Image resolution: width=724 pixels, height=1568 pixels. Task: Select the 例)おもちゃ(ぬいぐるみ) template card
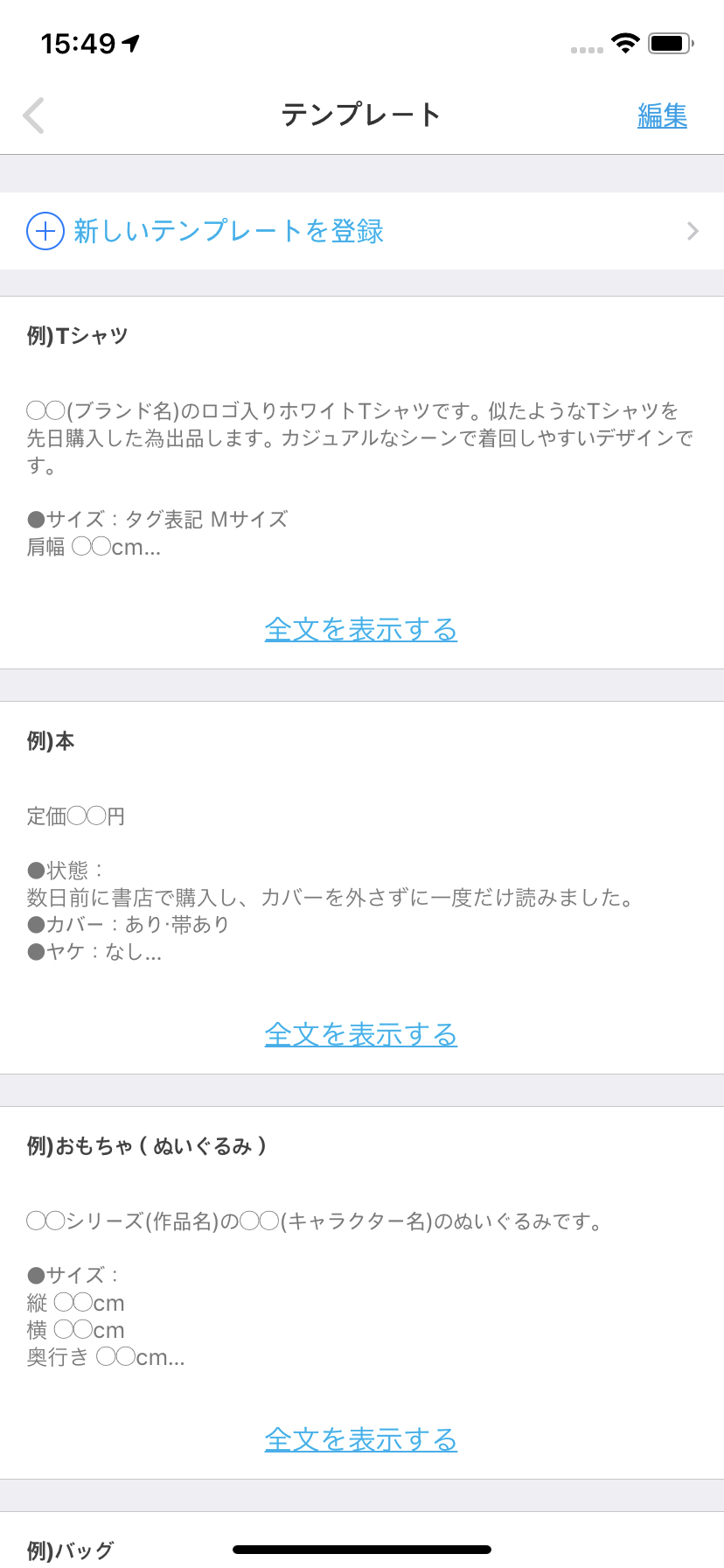pos(362,1293)
